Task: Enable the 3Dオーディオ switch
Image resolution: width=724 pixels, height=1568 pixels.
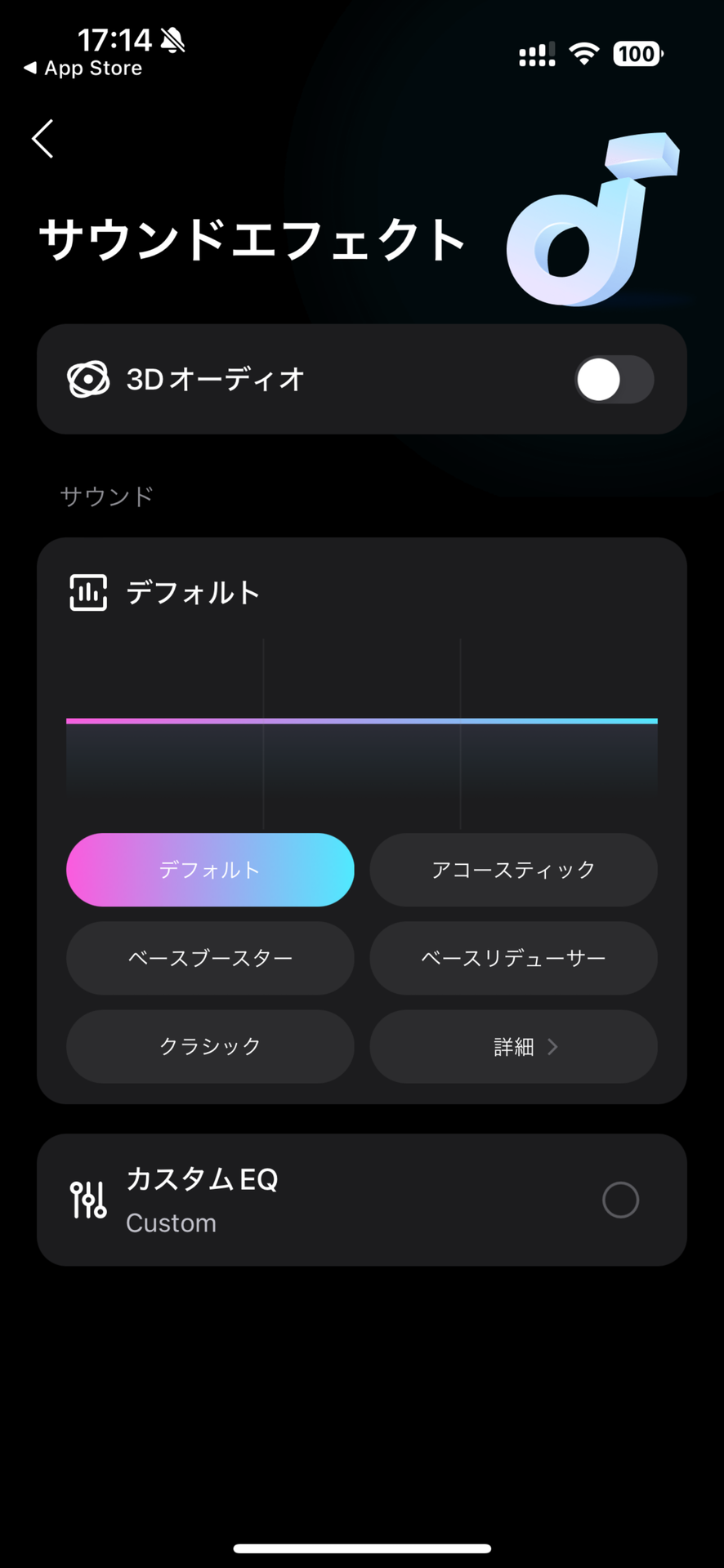Action: [614, 380]
